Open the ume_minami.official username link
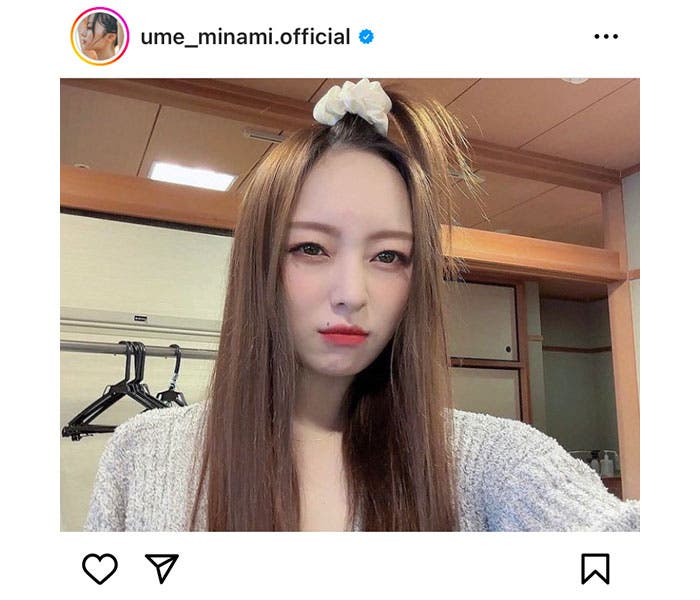700x600 pixels. tap(245, 37)
